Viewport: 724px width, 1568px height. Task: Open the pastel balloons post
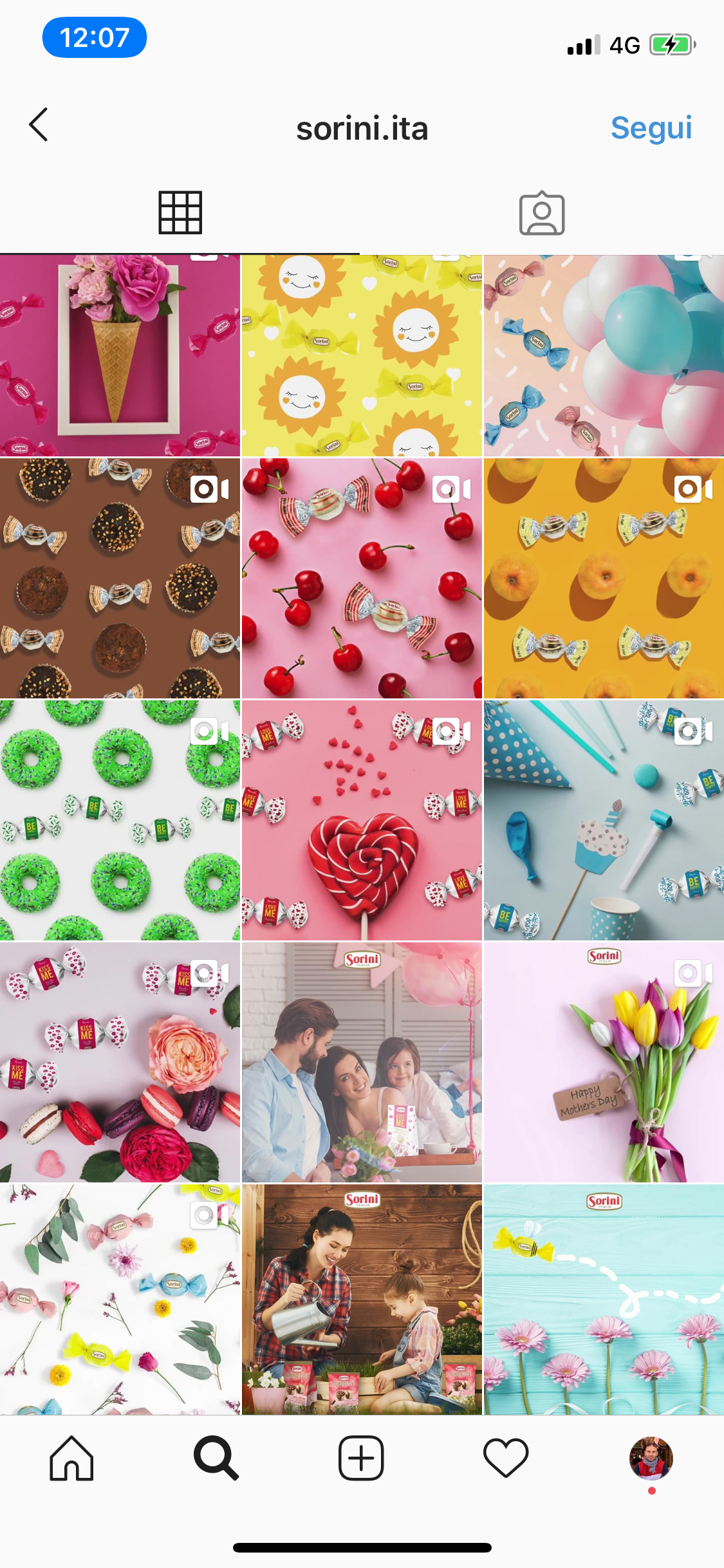[x=604, y=355]
